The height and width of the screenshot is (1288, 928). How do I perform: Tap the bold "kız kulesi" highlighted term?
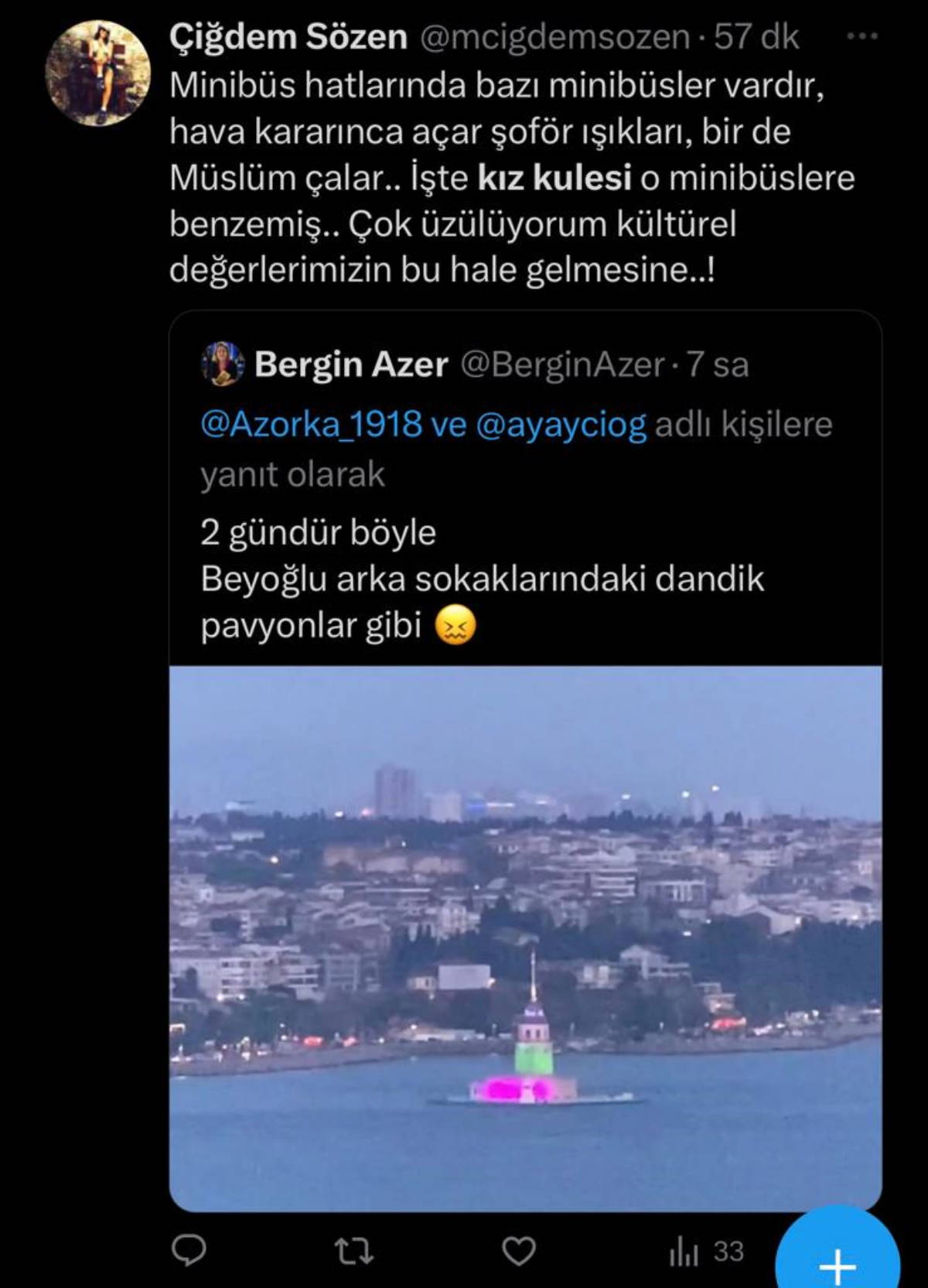pyautogui.click(x=554, y=178)
